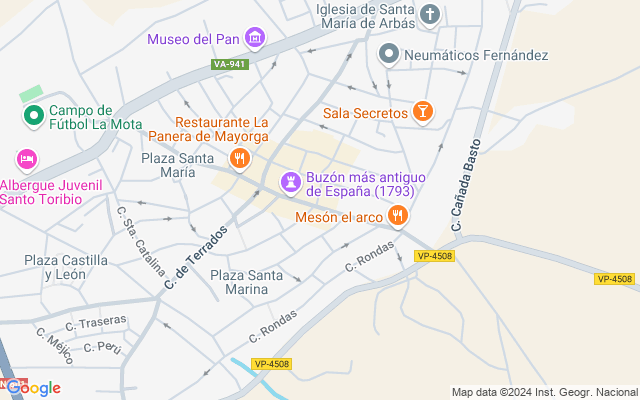
Task: Open Buzón más antiguo de España marker
Action: click(x=290, y=182)
